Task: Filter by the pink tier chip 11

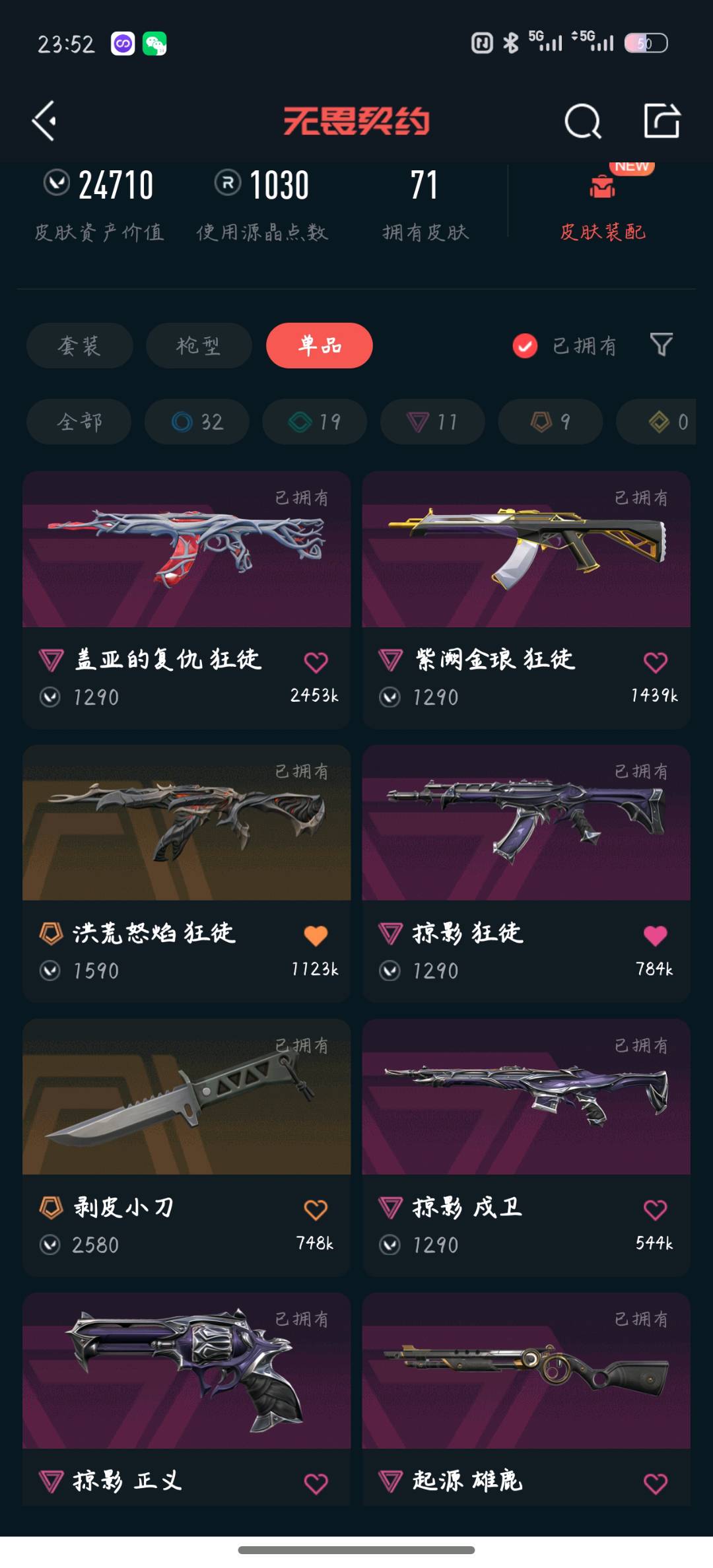Action: [x=432, y=421]
